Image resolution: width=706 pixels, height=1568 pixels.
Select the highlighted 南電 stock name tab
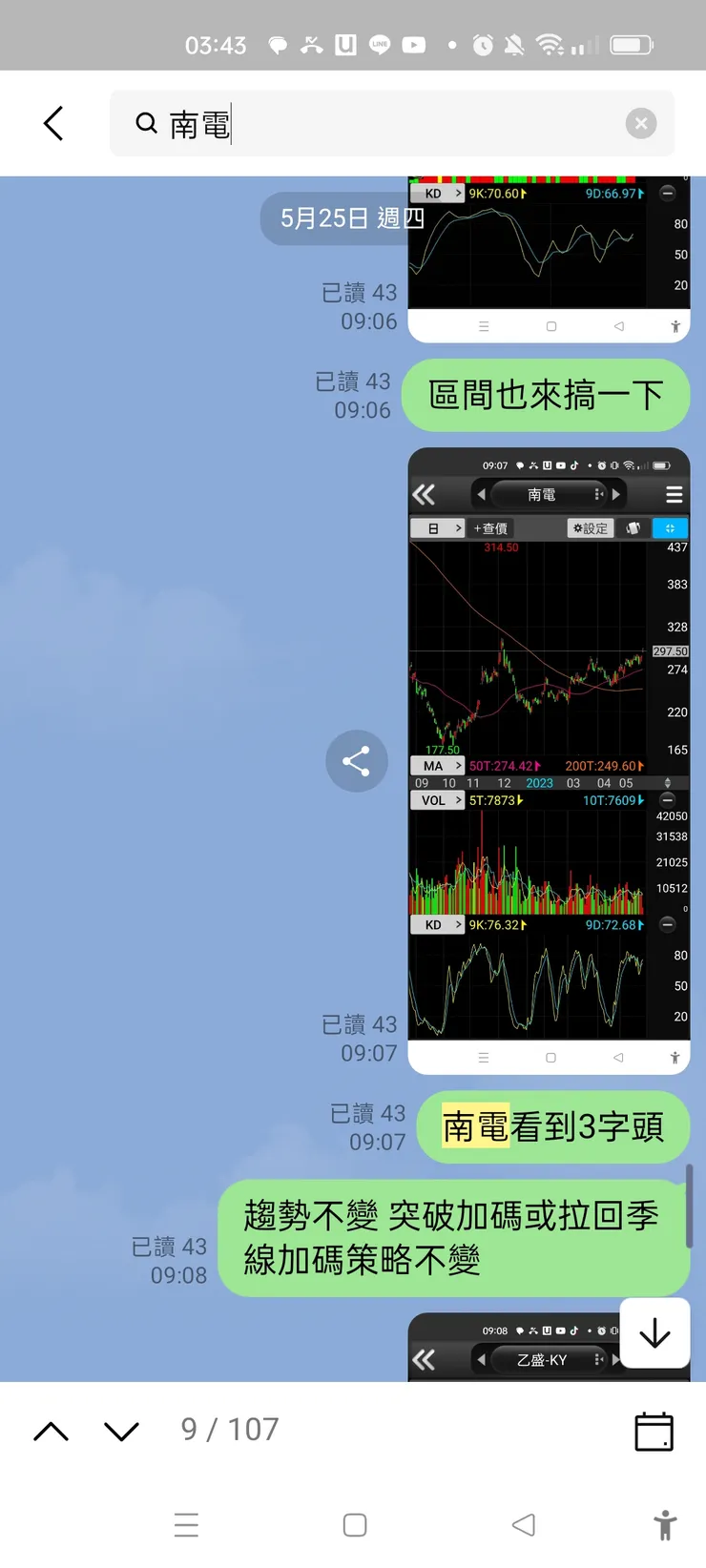click(540, 494)
